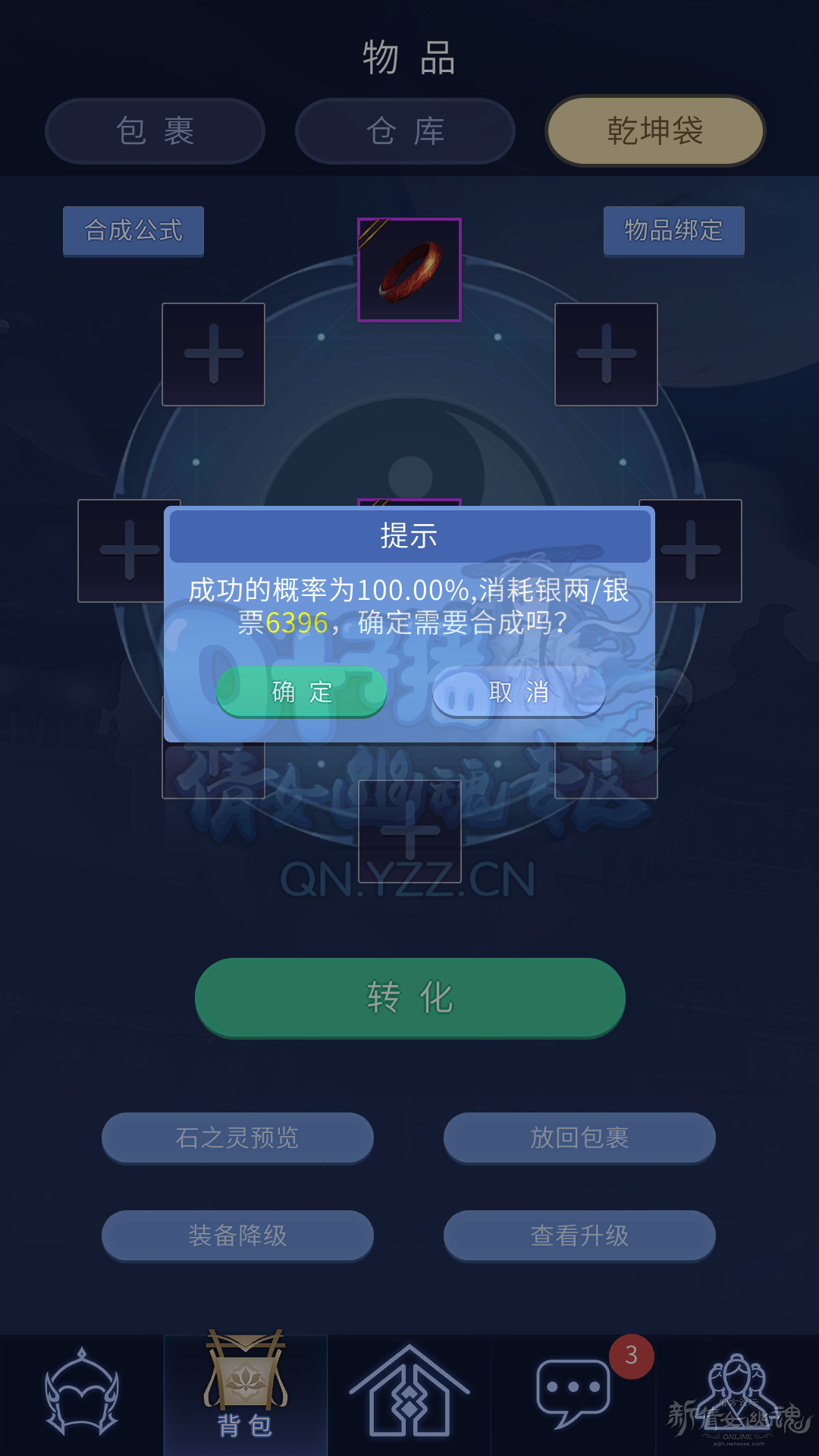
Task: Open the friends community tab
Action: (x=737, y=1394)
